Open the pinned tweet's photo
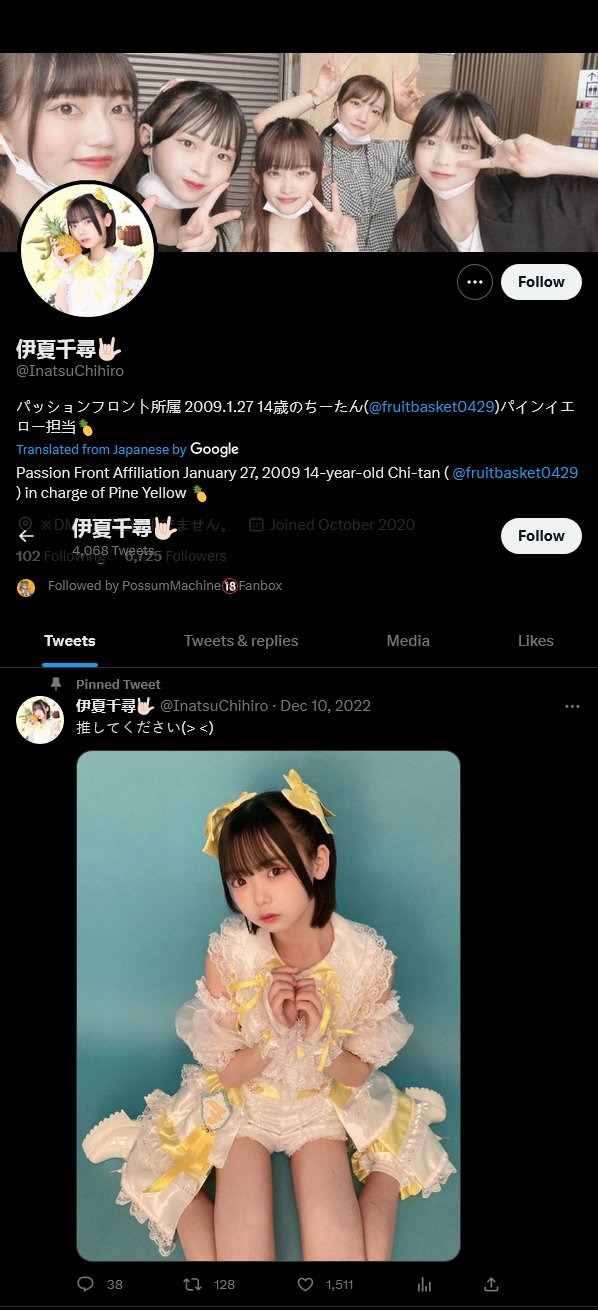 tap(268, 1005)
